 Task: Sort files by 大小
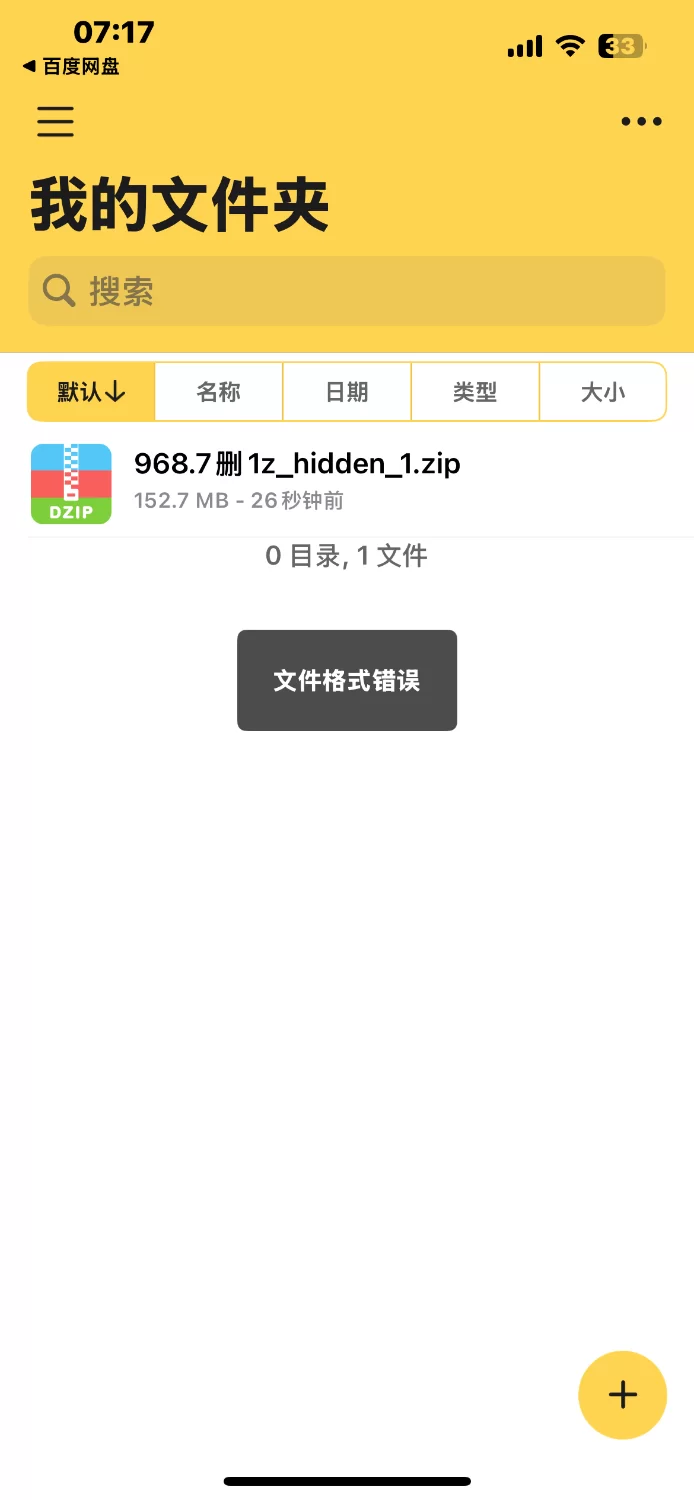click(603, 392)
